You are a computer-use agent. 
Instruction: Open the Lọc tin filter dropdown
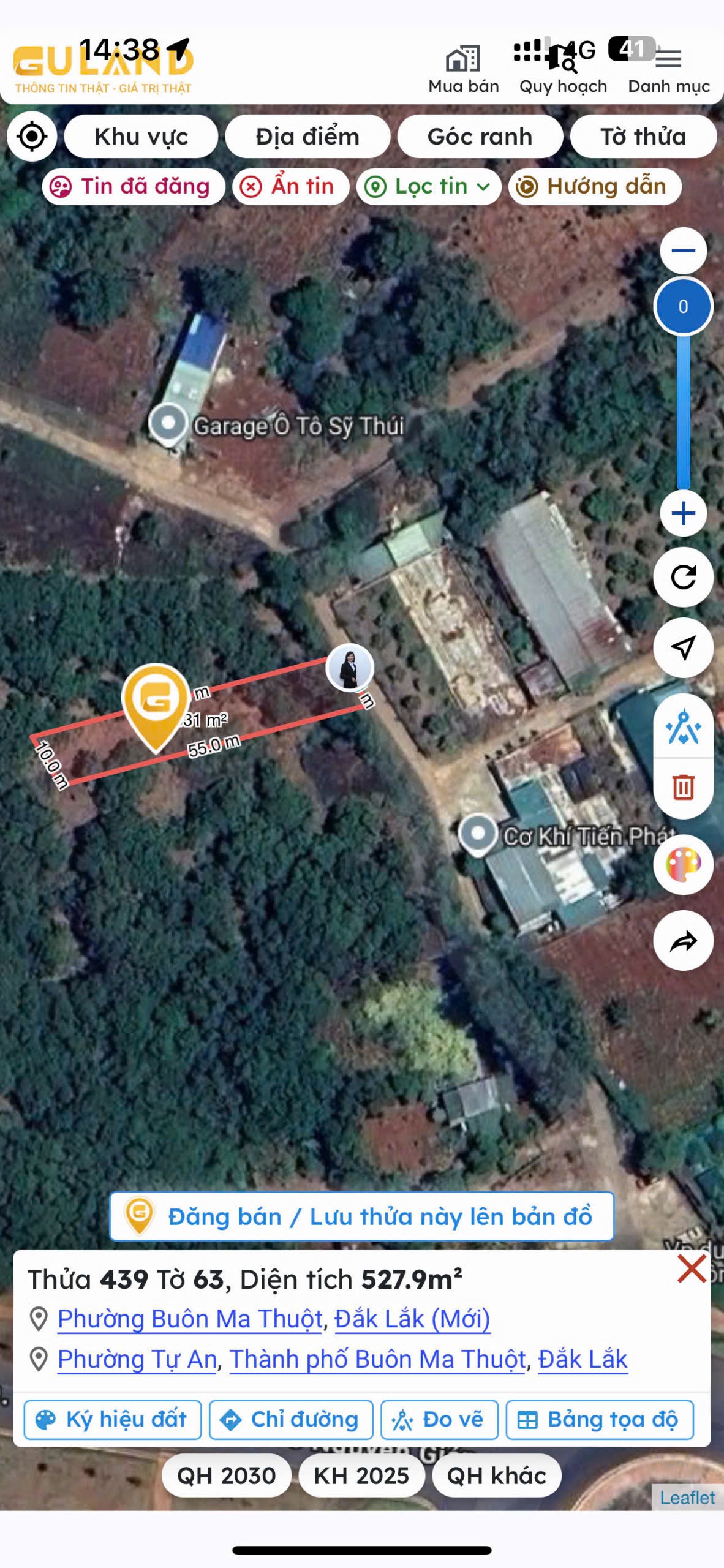(429, 187)
